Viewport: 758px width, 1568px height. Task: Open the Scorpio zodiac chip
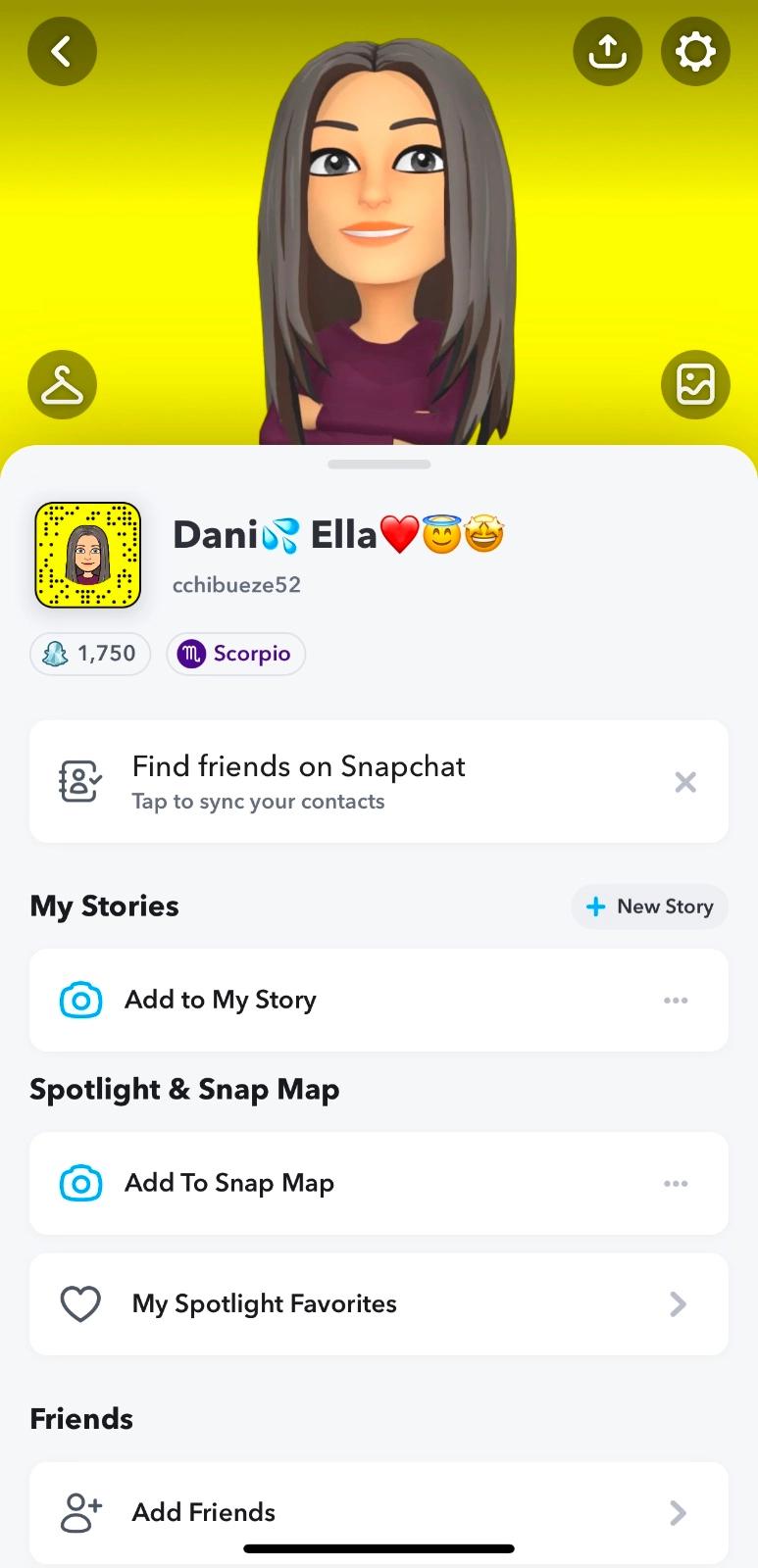click(235, 654)
